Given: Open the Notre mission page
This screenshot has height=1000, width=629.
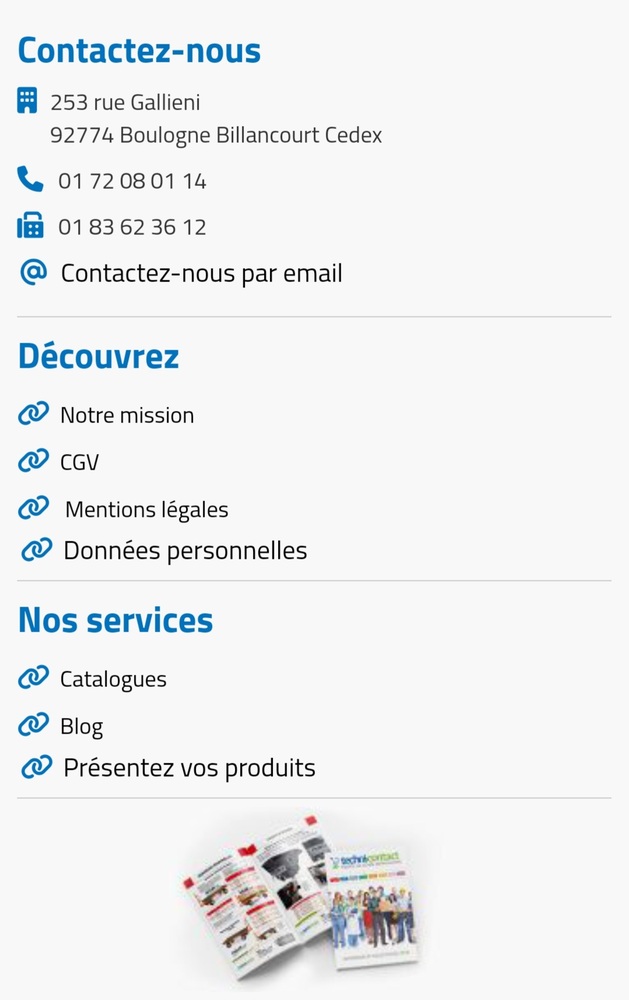Looking at the screenshot, I should [127, 415].
